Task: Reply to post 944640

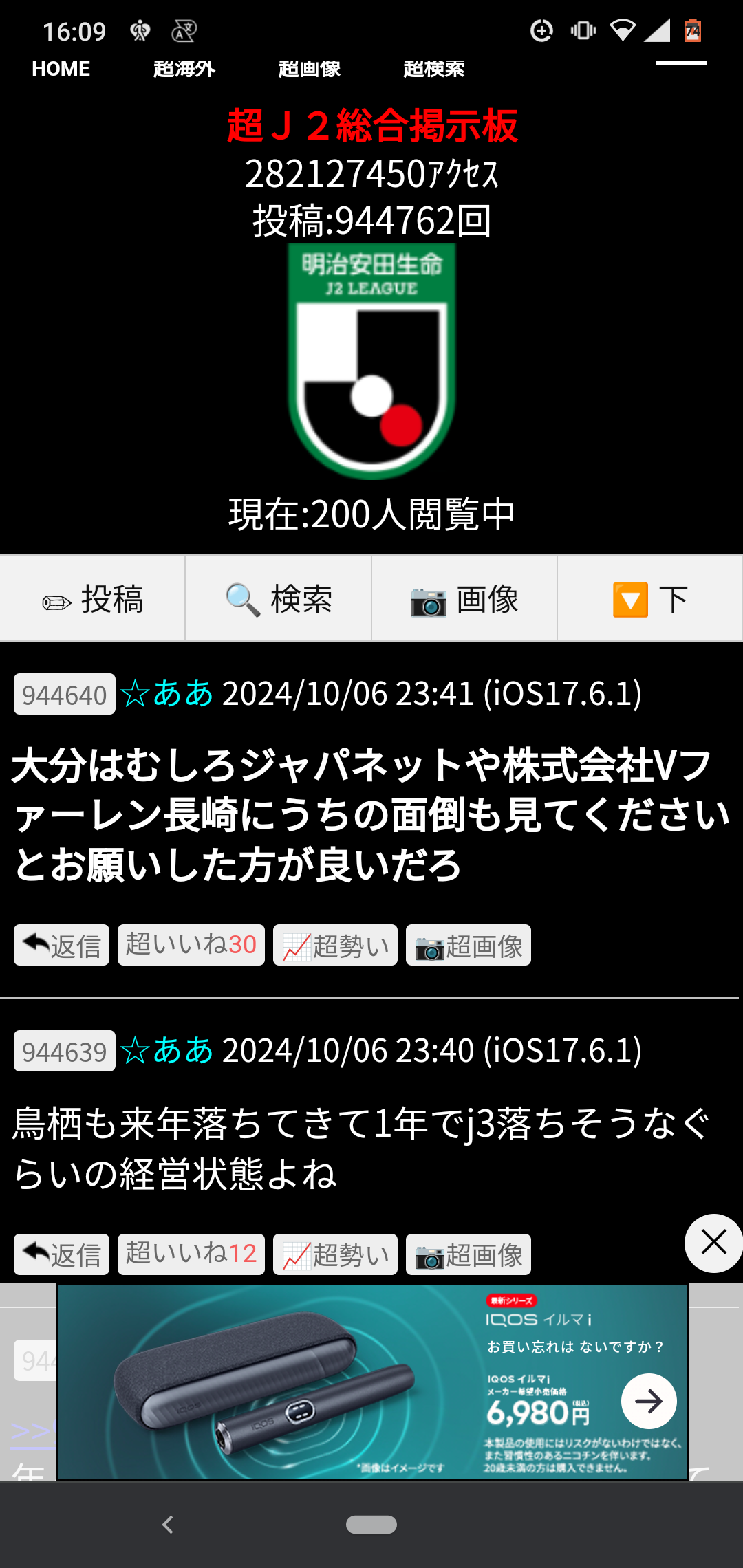Action: (x=62, y=945)
